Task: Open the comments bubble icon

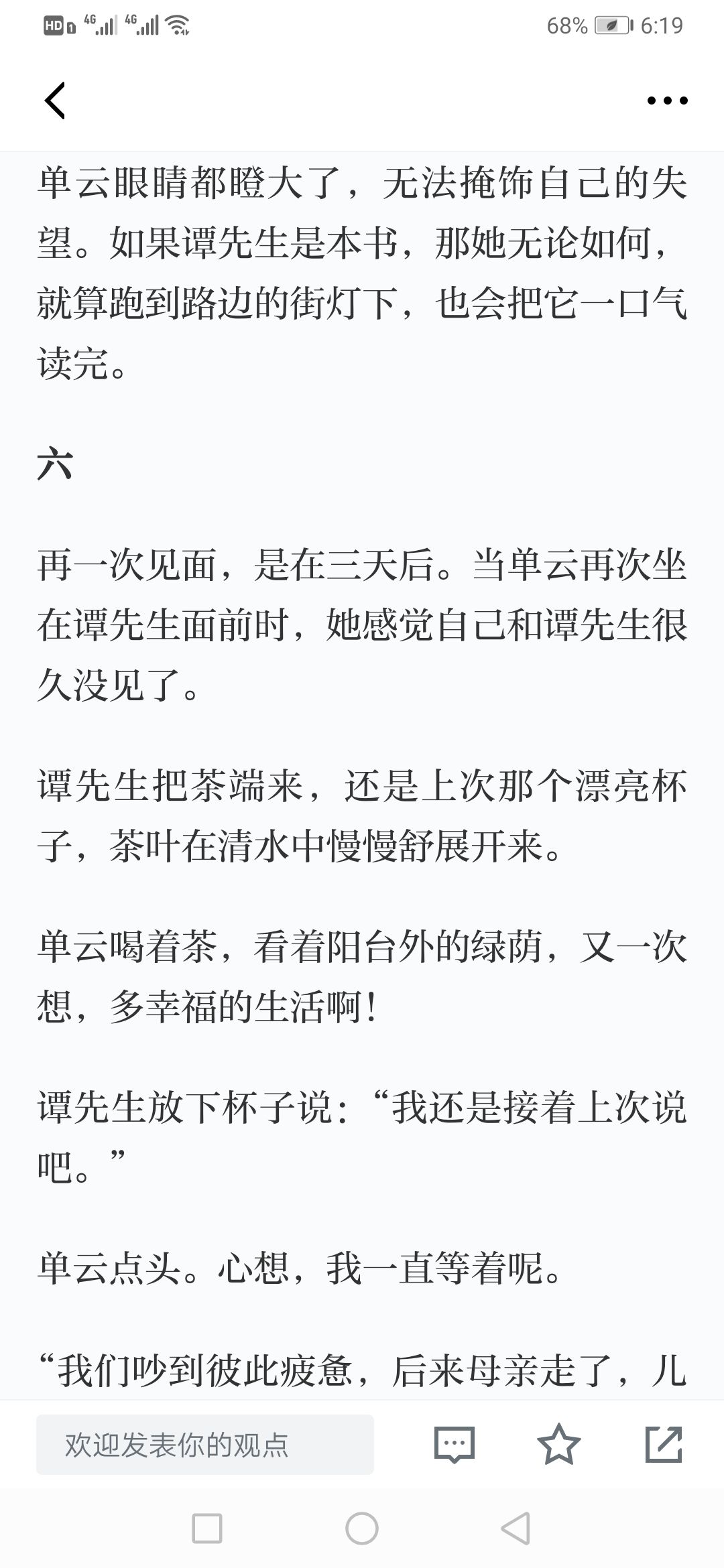Action: 455,1444
